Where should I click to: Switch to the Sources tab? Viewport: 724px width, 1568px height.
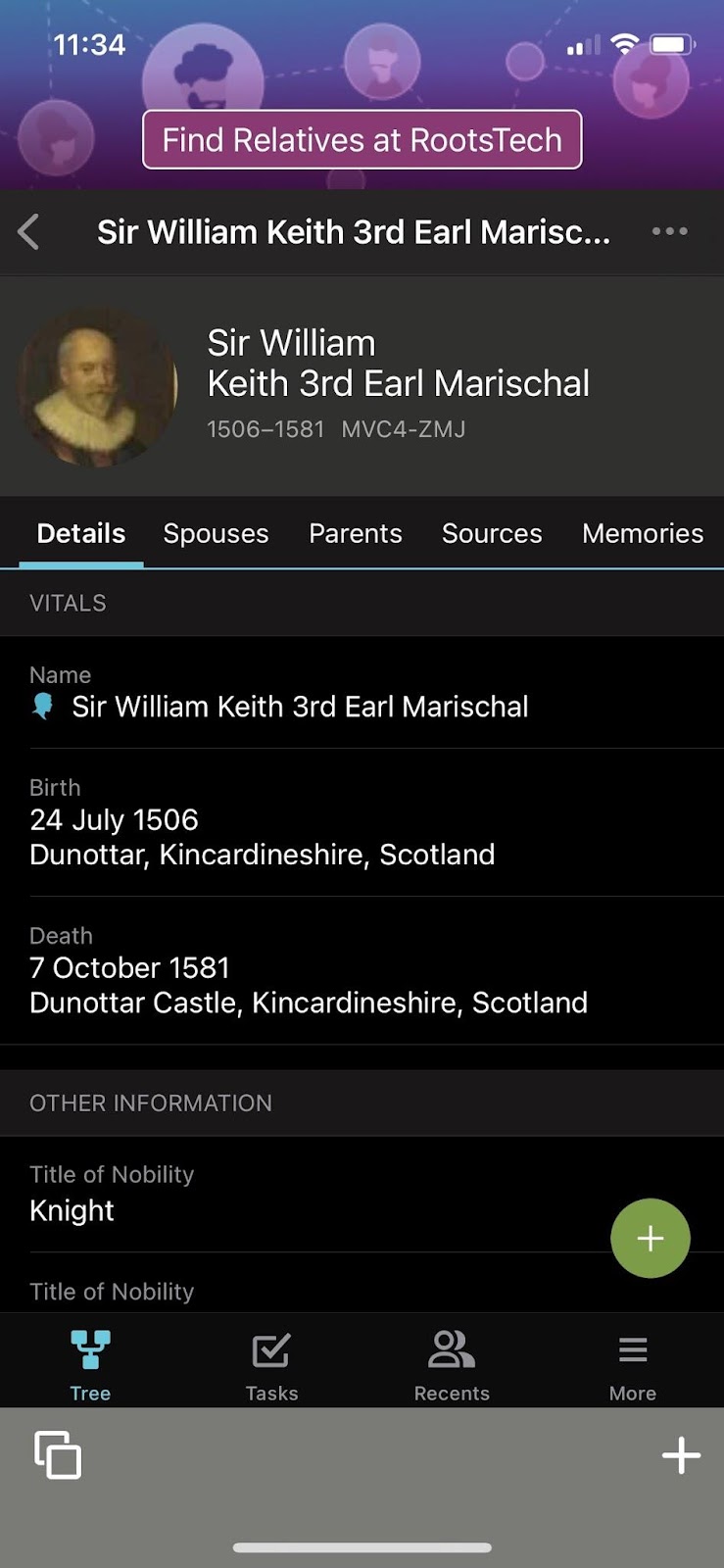coord(491,533)
